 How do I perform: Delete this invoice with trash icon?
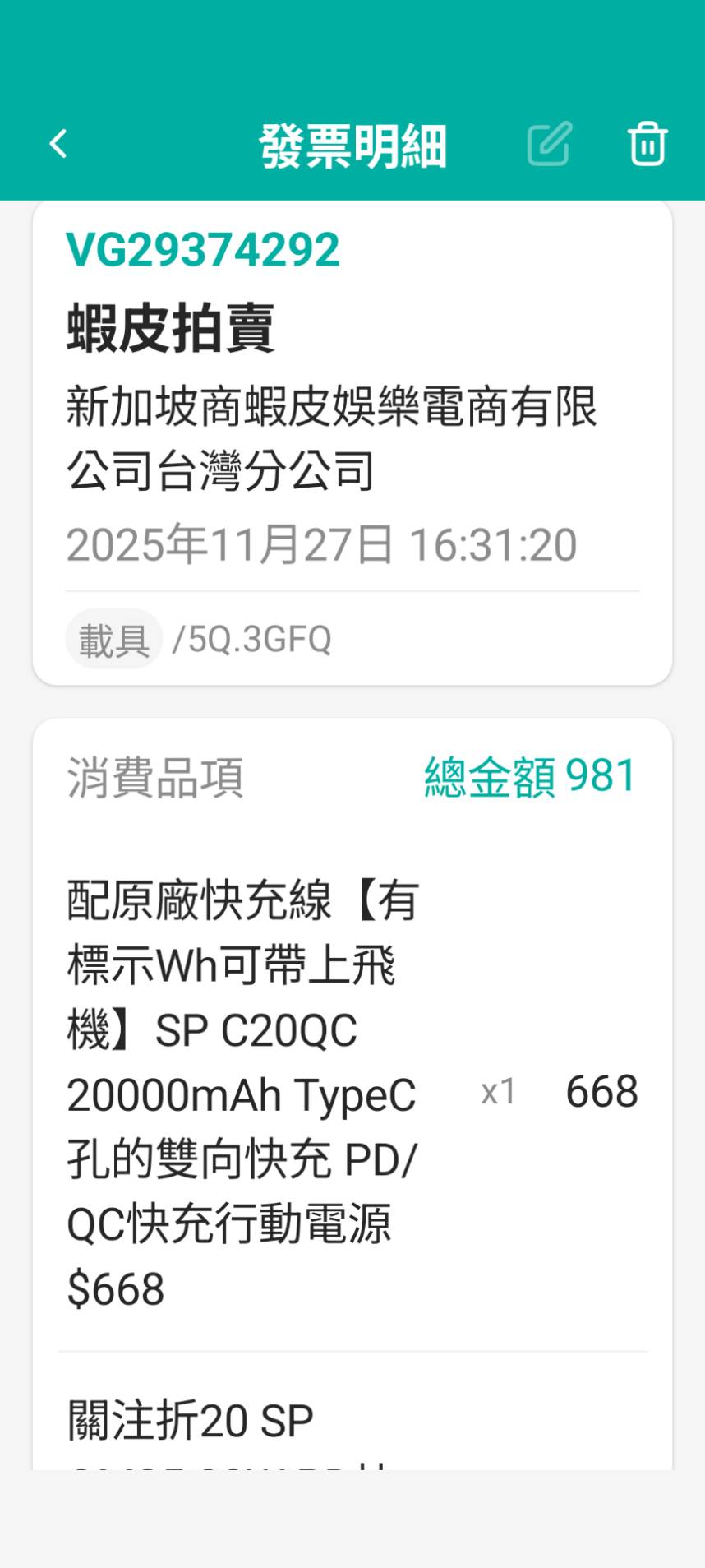pos(647,144)
